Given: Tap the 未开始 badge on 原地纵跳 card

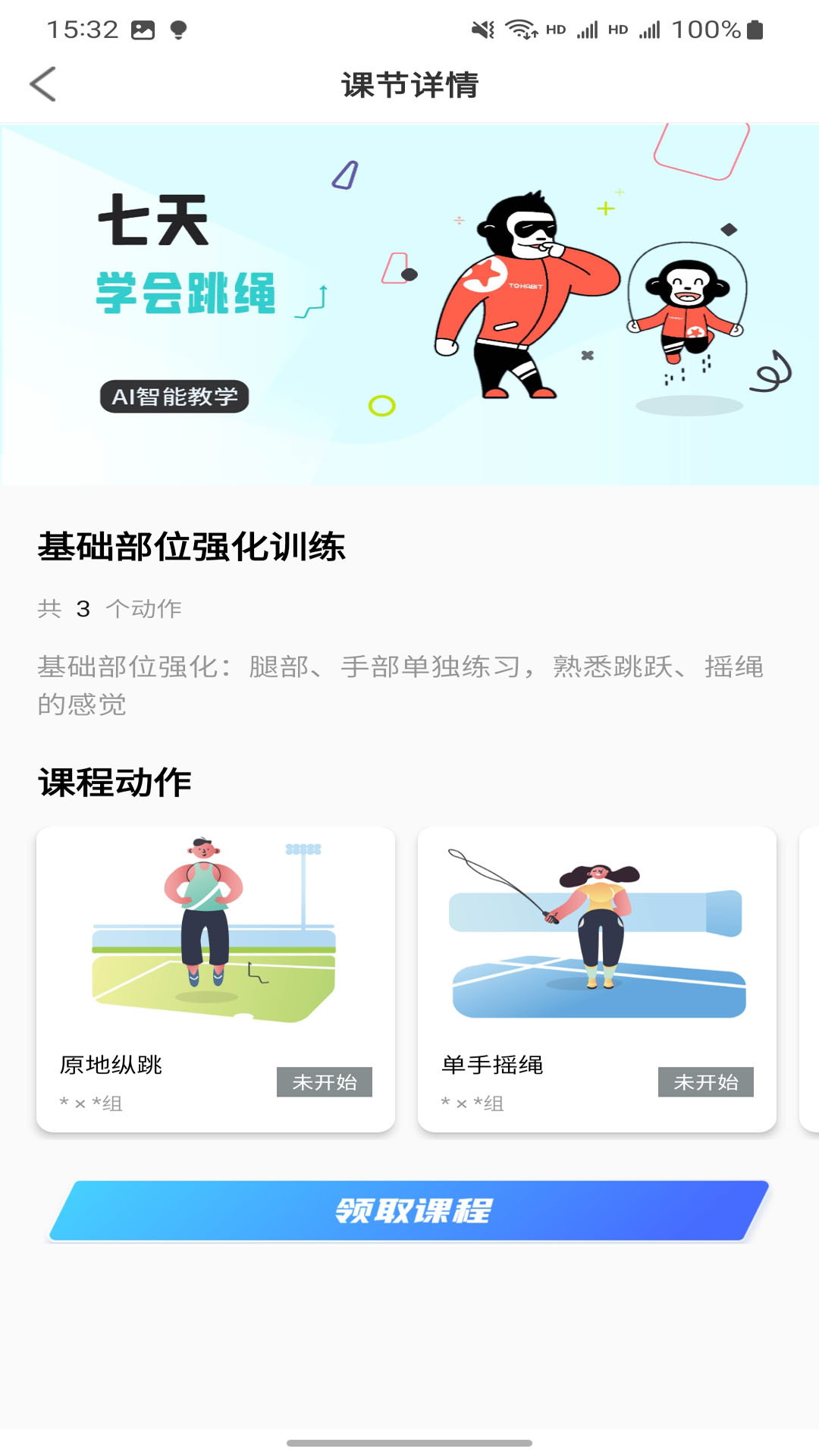Looking at the screenshot, I should (x=325, y=1084).
